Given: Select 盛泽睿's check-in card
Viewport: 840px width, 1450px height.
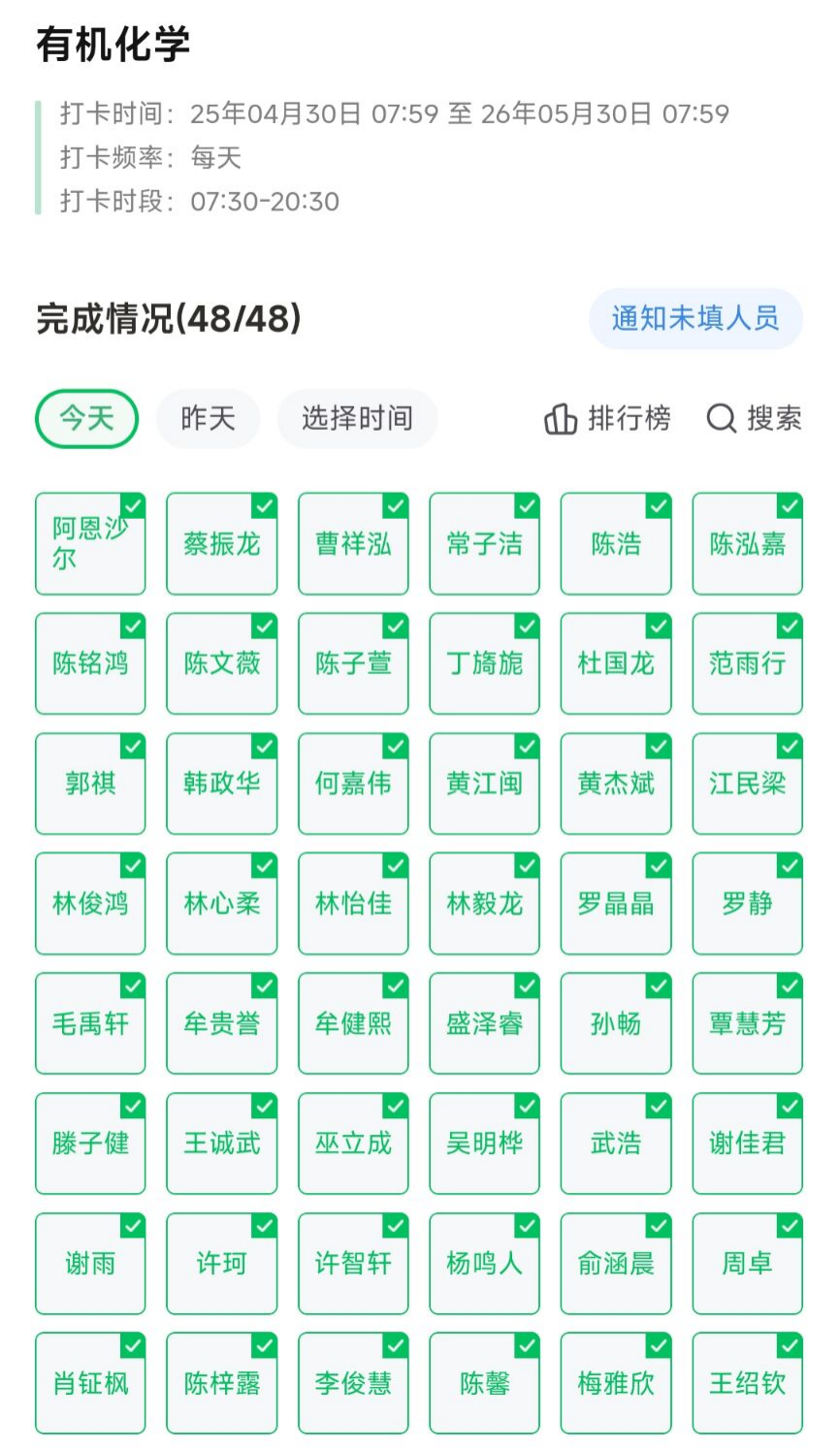Looking at the screenshot, I should tap(484, 1024).
